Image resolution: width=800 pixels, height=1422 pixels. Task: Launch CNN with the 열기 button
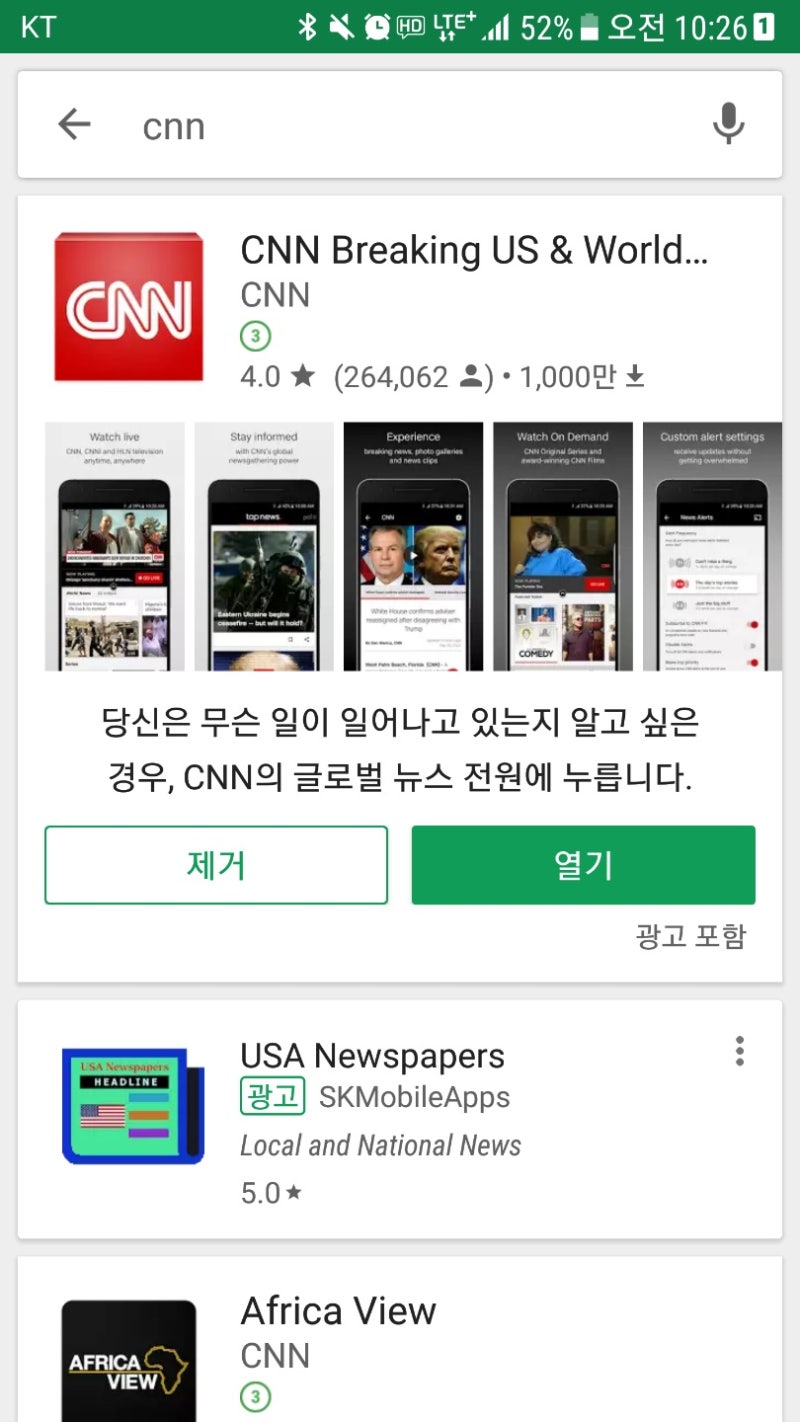[x=583, y=865]
